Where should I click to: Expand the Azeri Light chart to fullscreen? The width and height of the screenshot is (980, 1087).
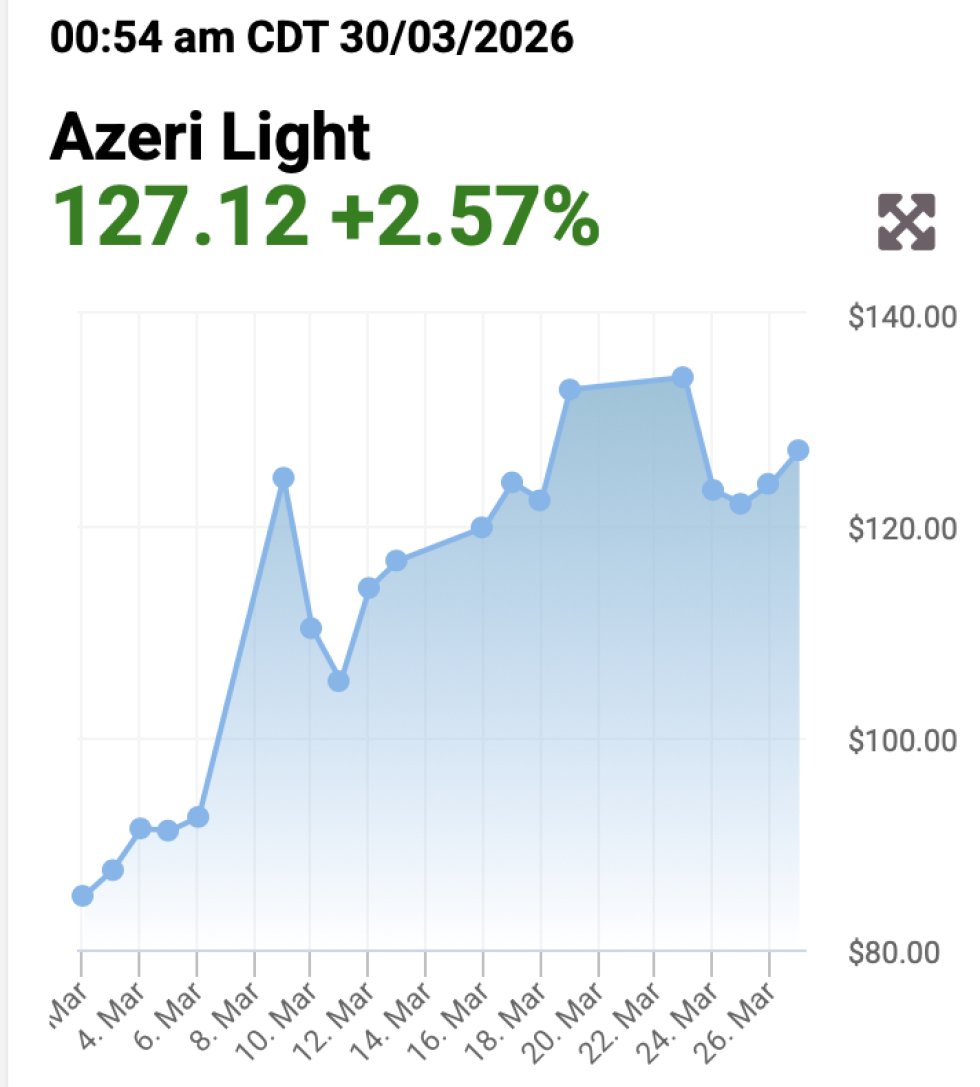pos(906,222)
